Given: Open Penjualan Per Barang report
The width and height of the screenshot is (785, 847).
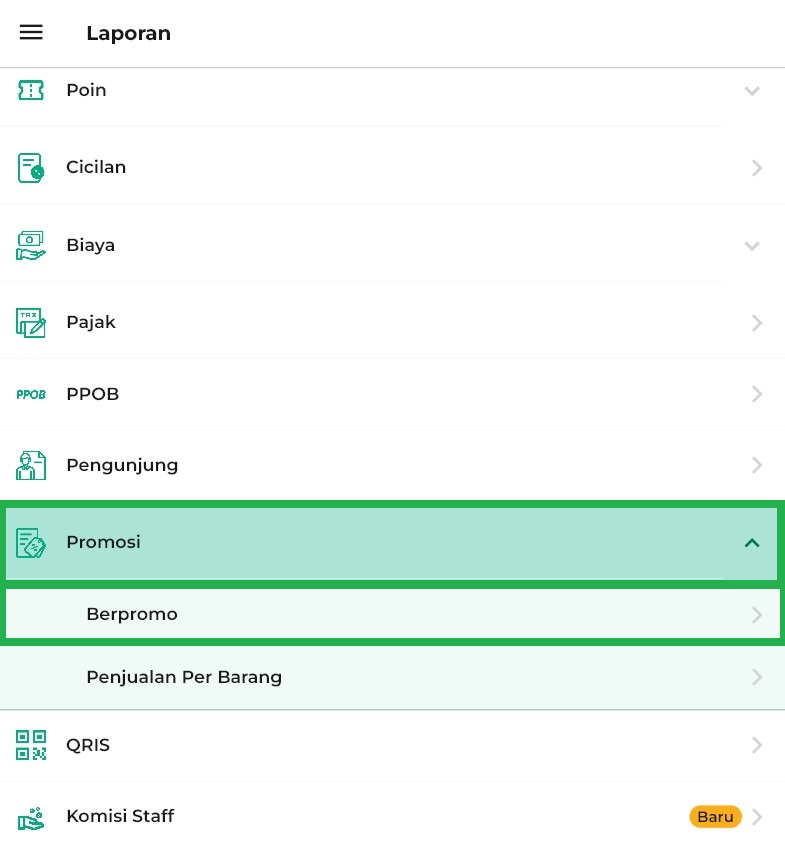Looking at the screenshot, I should point(390,677).
